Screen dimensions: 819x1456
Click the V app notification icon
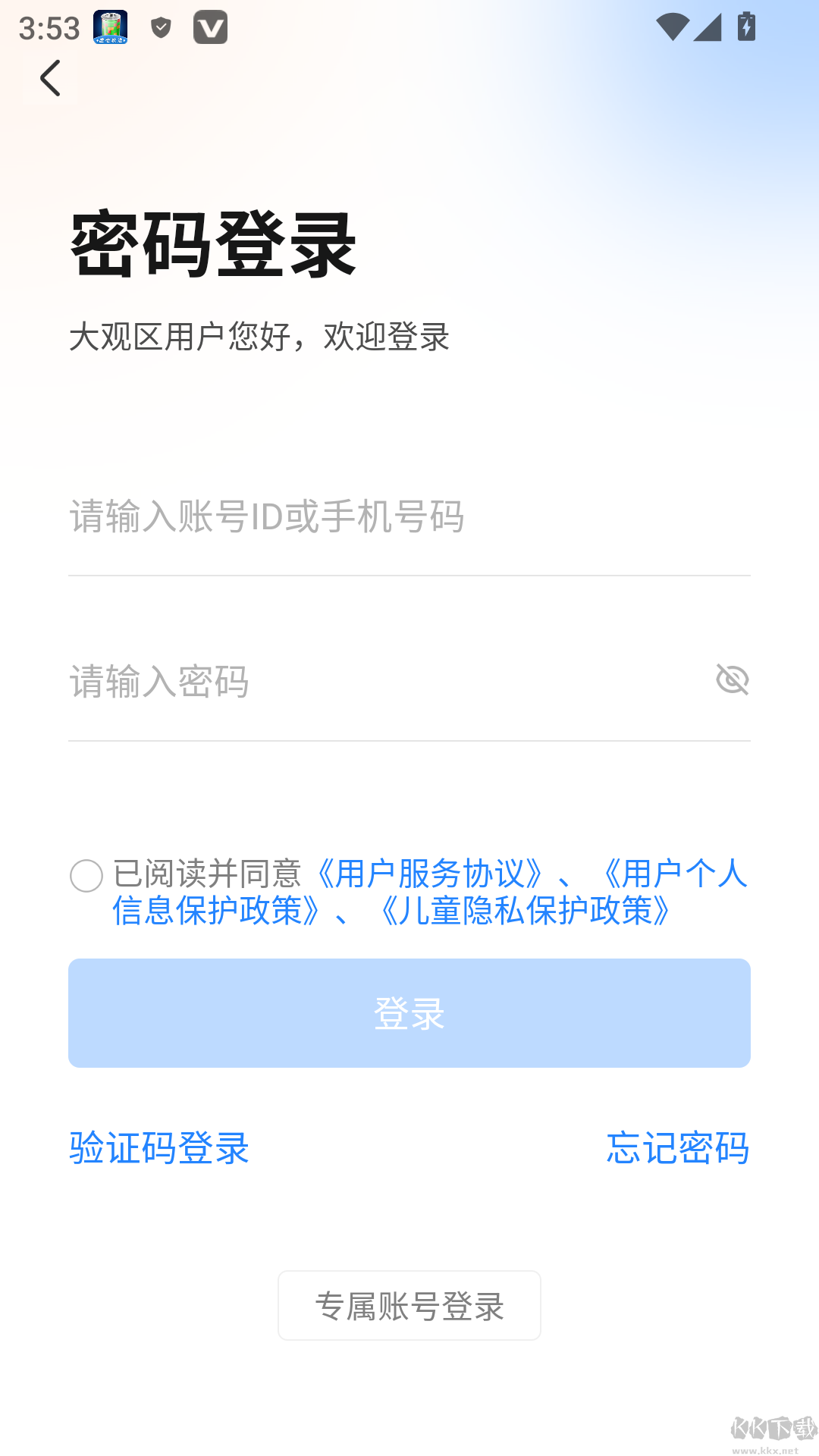(210, 27)
